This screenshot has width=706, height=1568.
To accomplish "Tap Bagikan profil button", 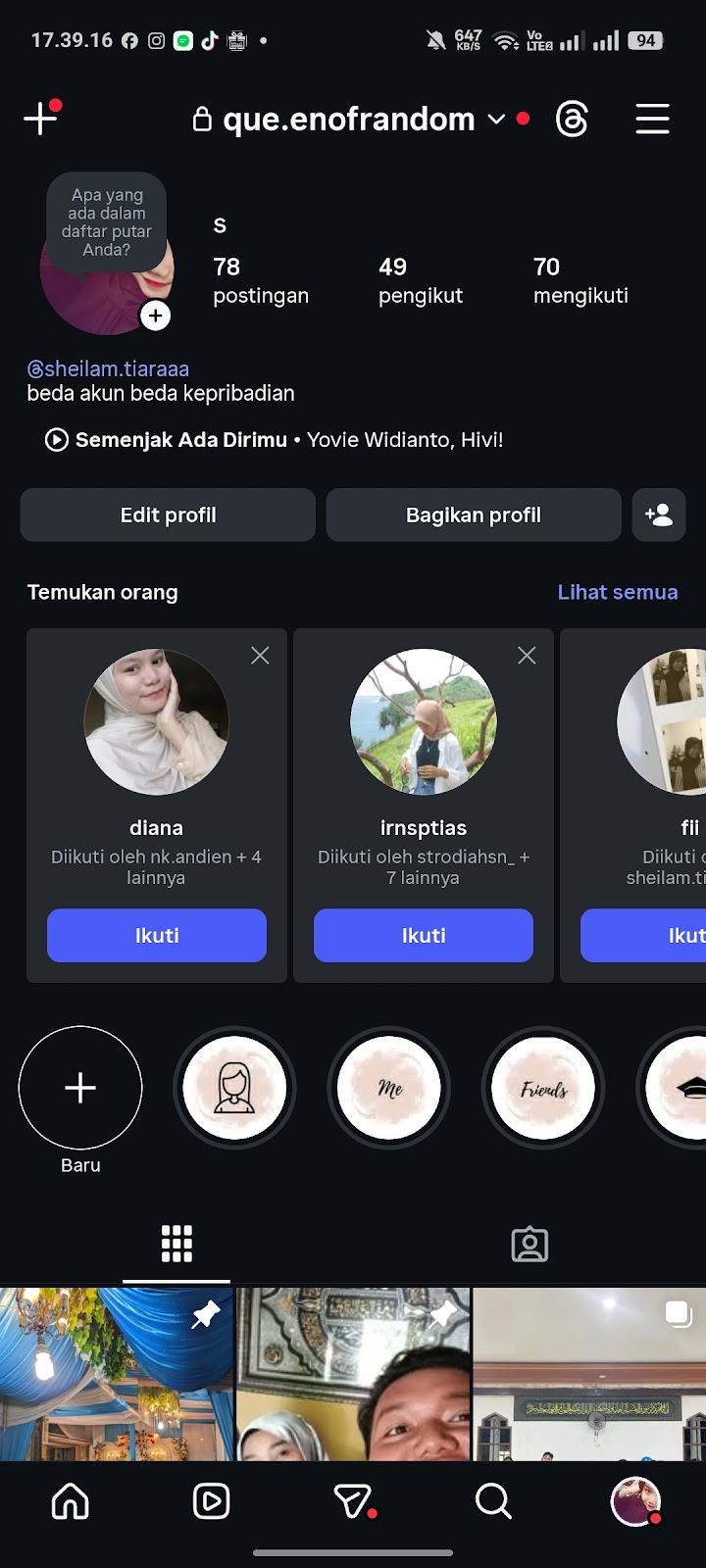I will pos(474,514).
